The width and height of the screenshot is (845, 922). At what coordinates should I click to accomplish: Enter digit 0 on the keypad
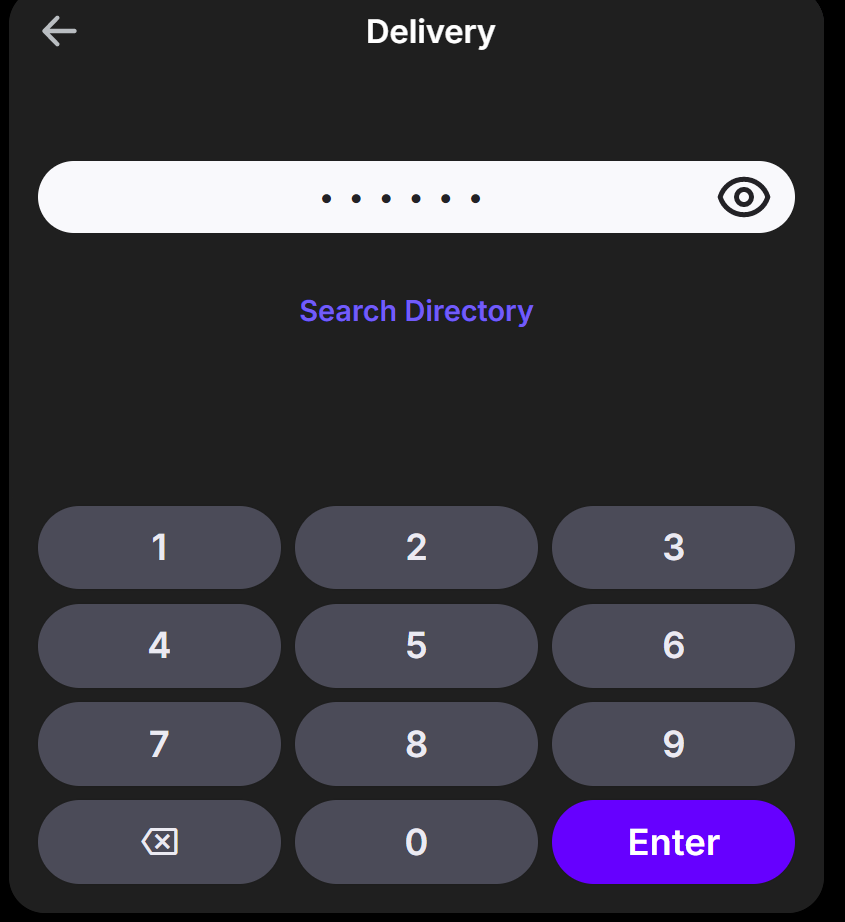point(416,842)
